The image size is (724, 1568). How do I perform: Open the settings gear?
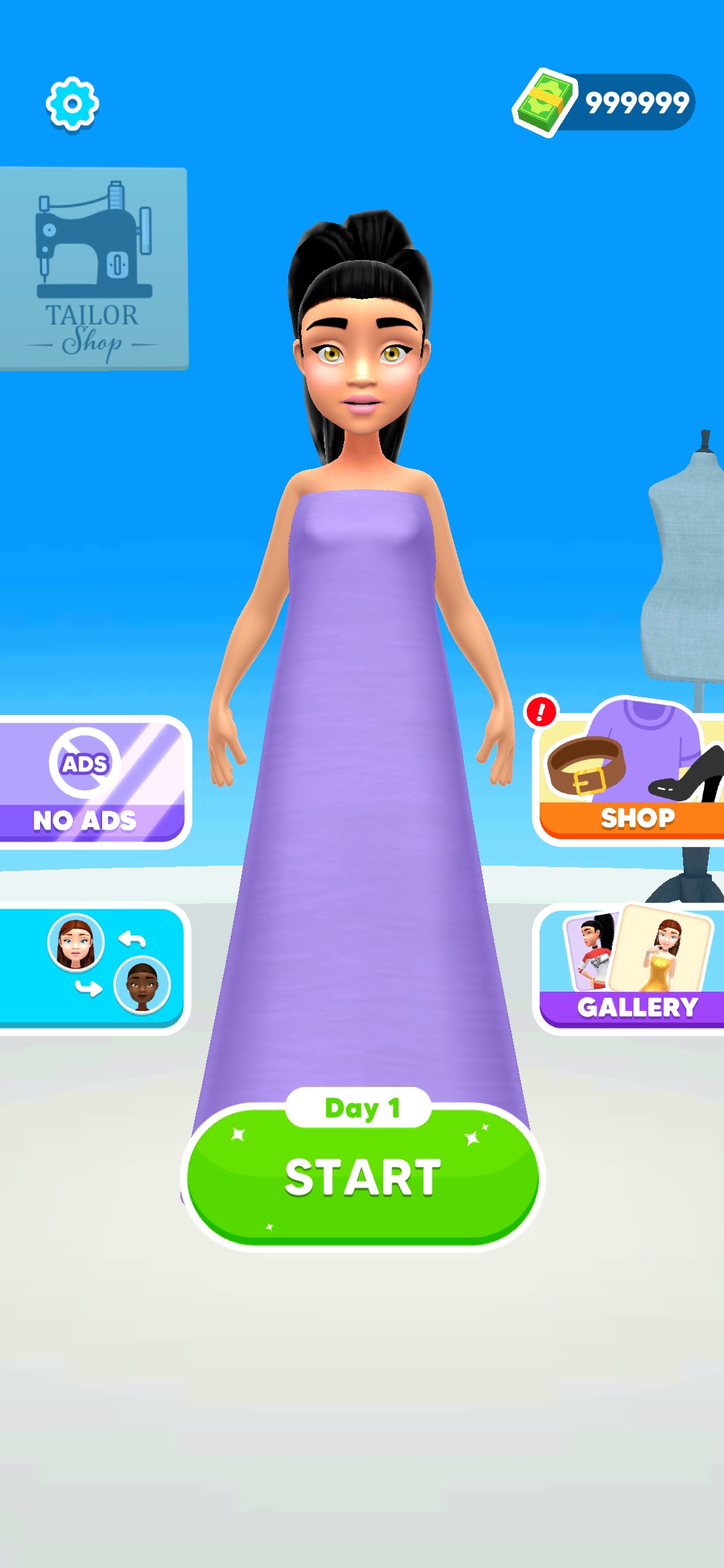pyautogui.click(x=72, y=104)
